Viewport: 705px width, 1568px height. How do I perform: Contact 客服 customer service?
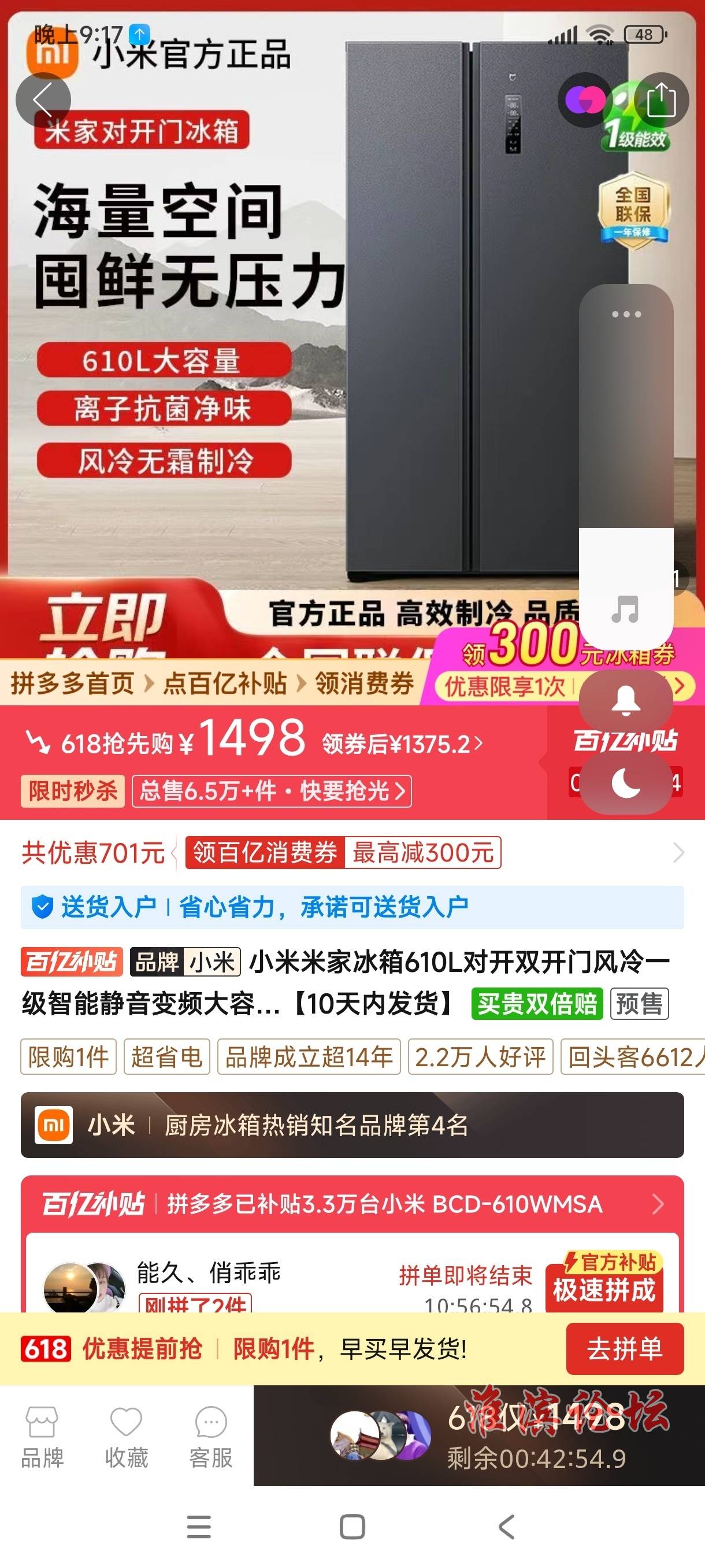click(210, 1437)
